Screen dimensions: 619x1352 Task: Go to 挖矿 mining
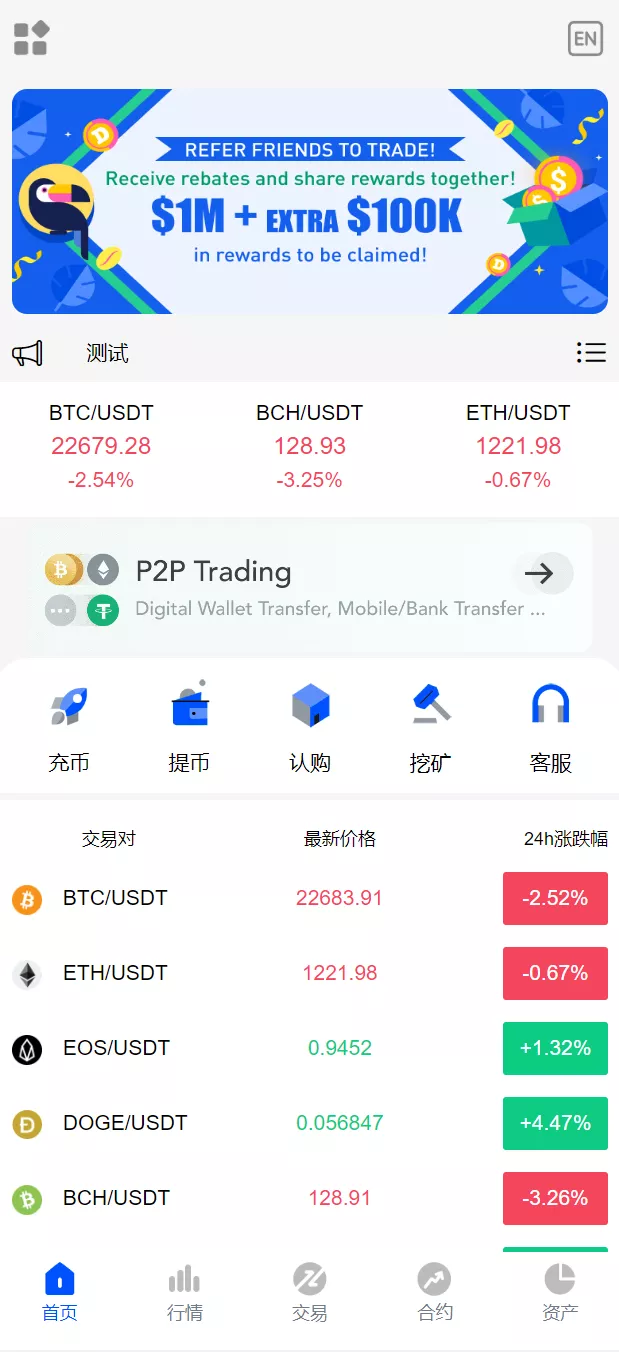coord(430,728)
